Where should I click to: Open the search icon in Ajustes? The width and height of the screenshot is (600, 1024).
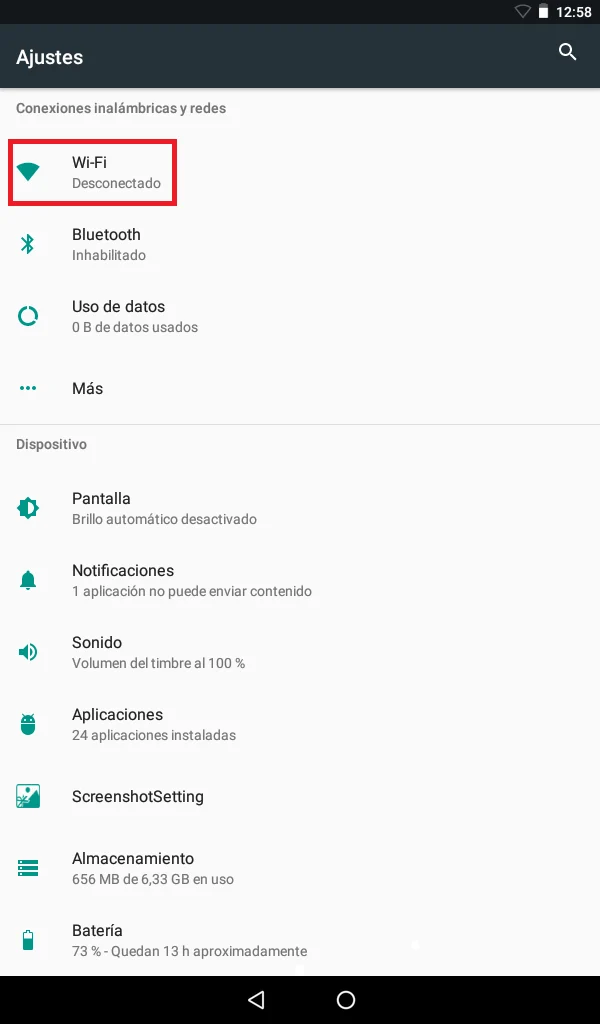567,53
